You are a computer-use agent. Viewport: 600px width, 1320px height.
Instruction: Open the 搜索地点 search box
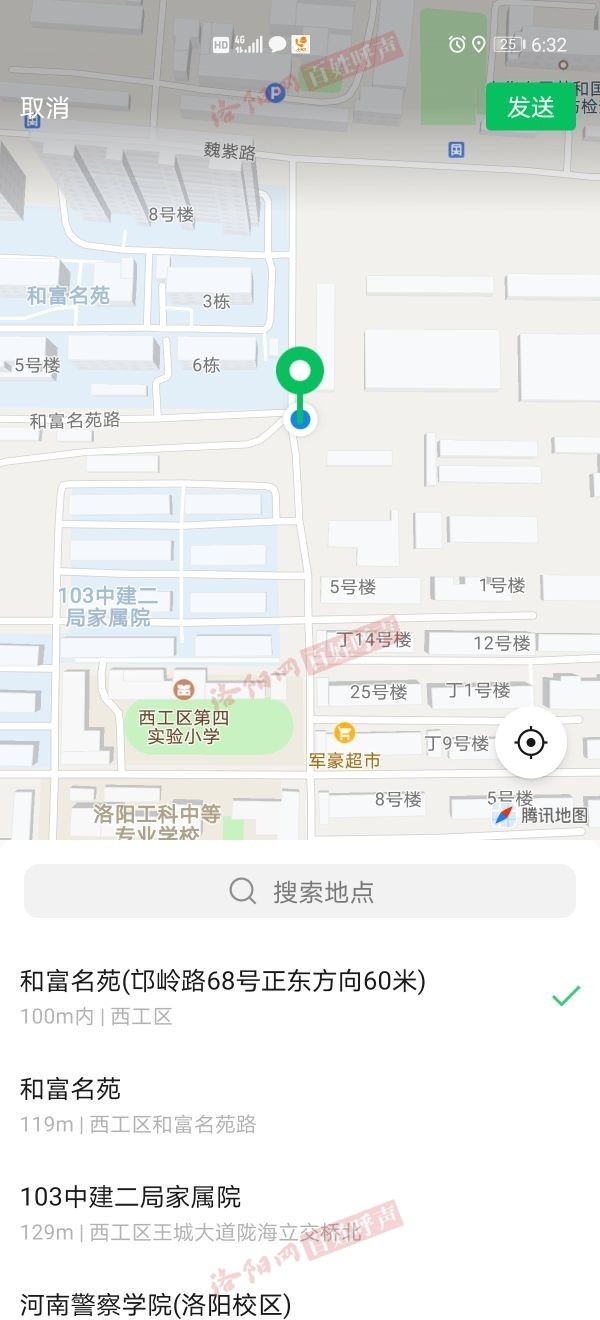(x=300, y=891)
